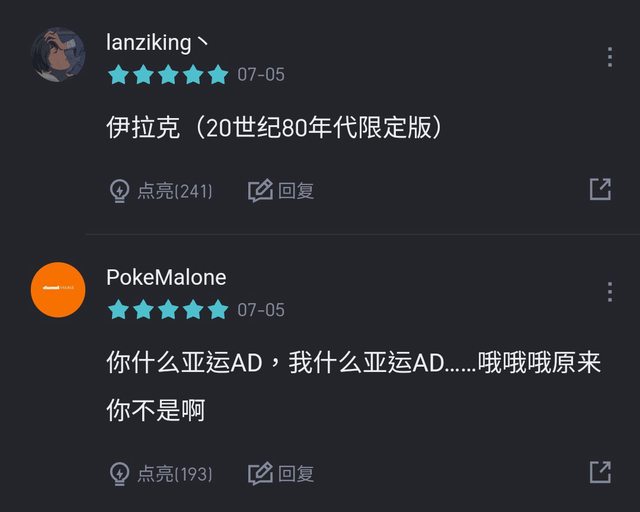Share PokeMalone's comment

click(x=599, y=472)
